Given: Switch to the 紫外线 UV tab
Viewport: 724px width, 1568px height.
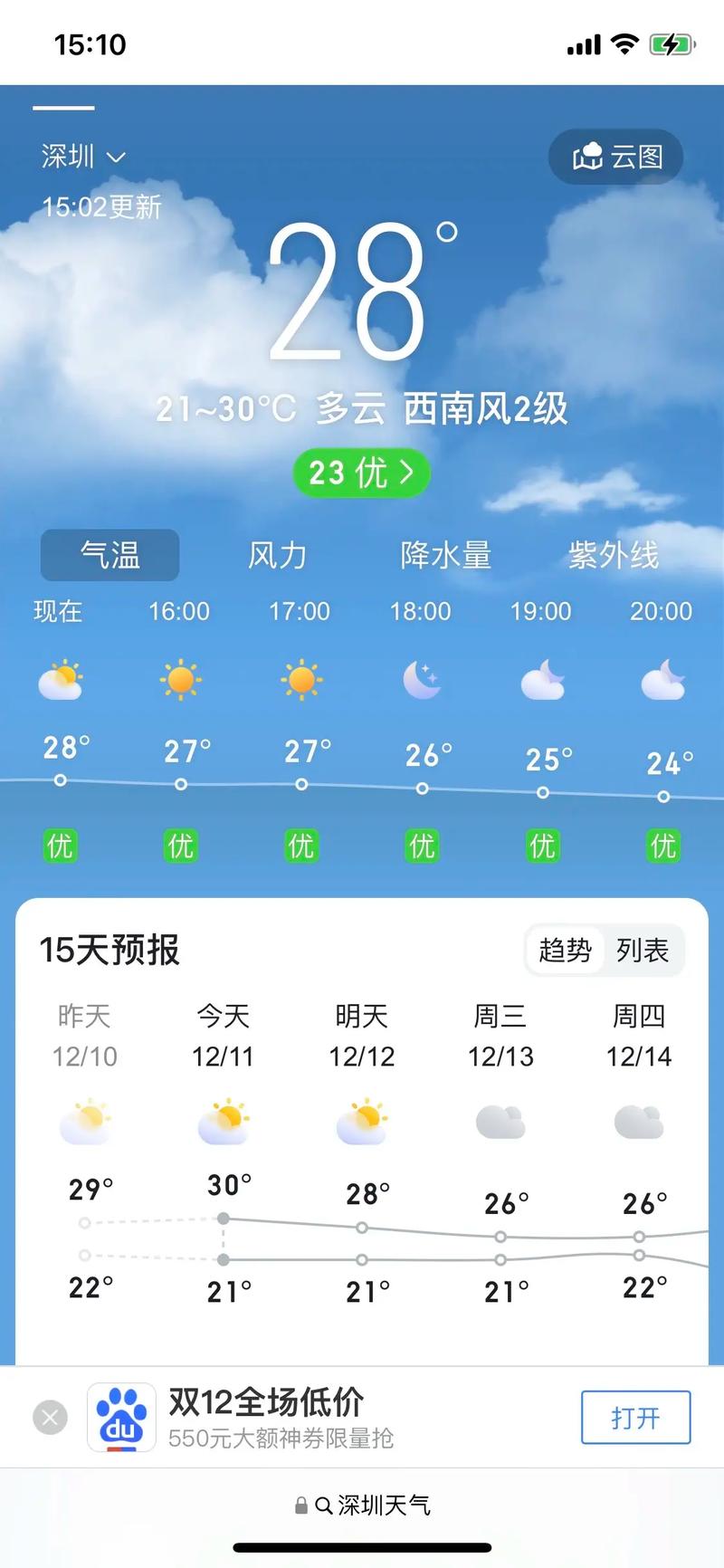Looking at the screenshot, I should coord(614,555).
